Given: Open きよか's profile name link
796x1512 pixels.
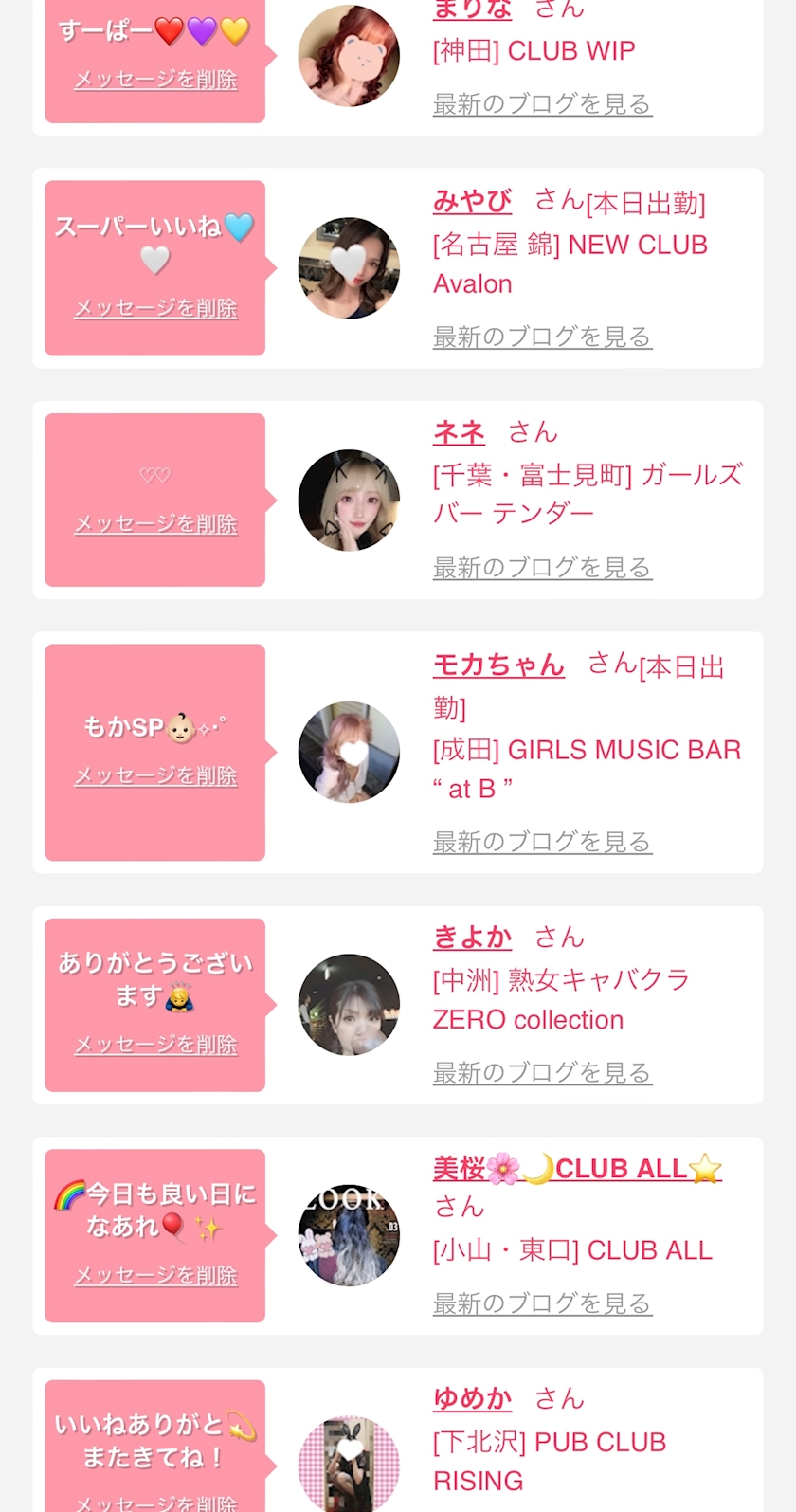Looking at the screenshot, I should pos(472,938).
